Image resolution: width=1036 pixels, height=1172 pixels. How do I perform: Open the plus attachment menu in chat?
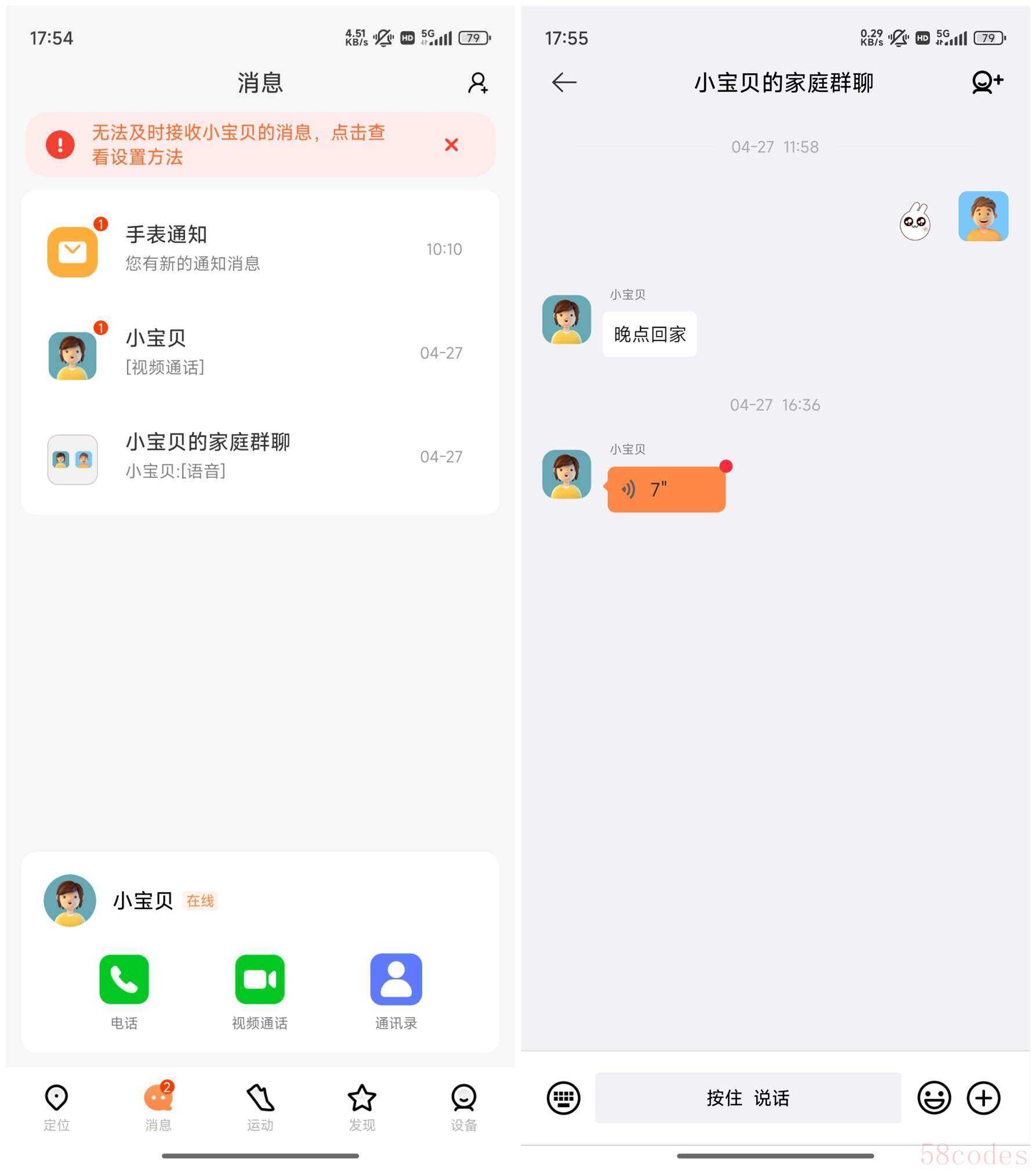pos(984,1098)
